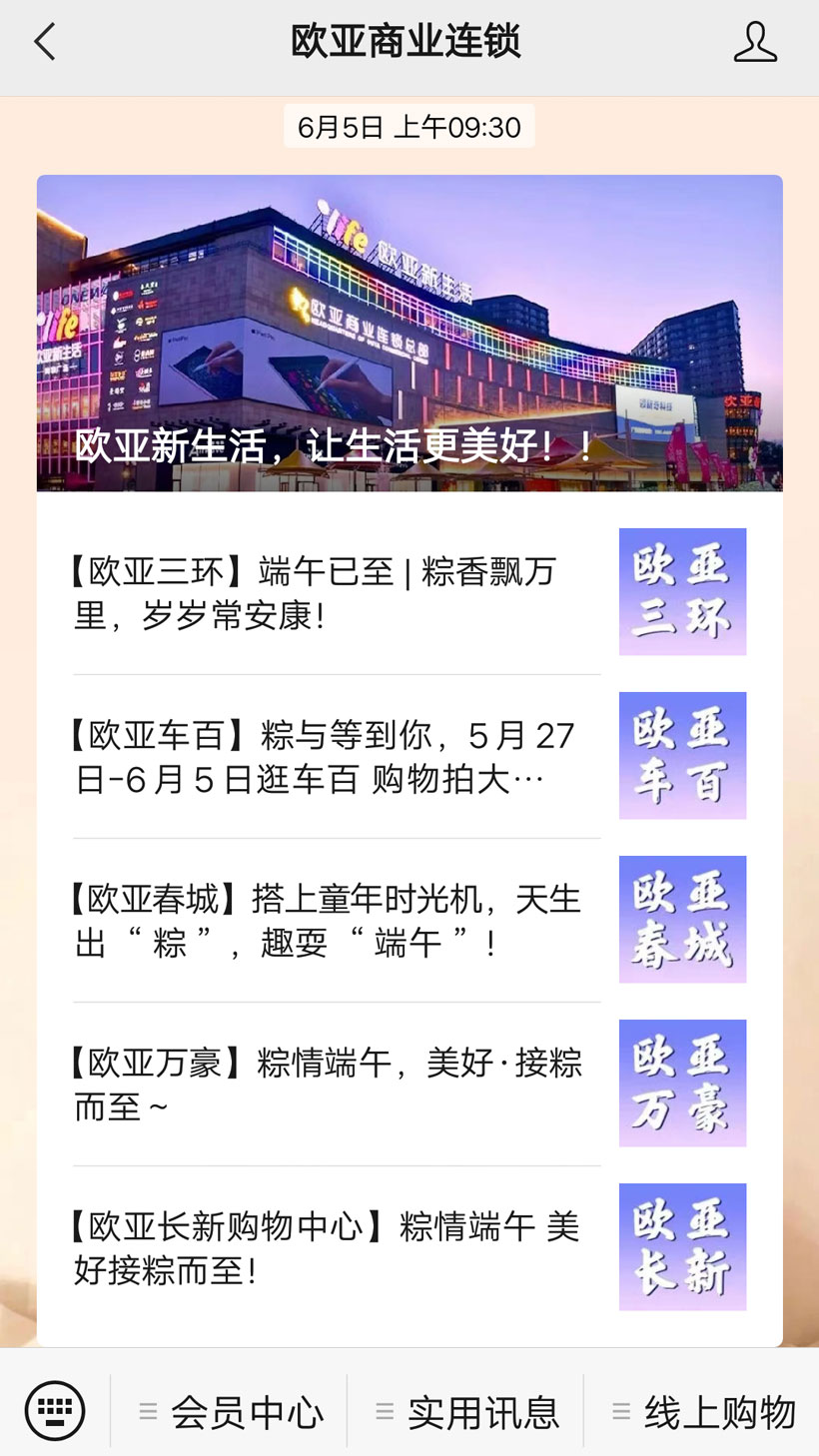This screenshot has width=819, height=1456.
Task: Expand the 会员中心 menu
Action: click(x=231, y=1412)
